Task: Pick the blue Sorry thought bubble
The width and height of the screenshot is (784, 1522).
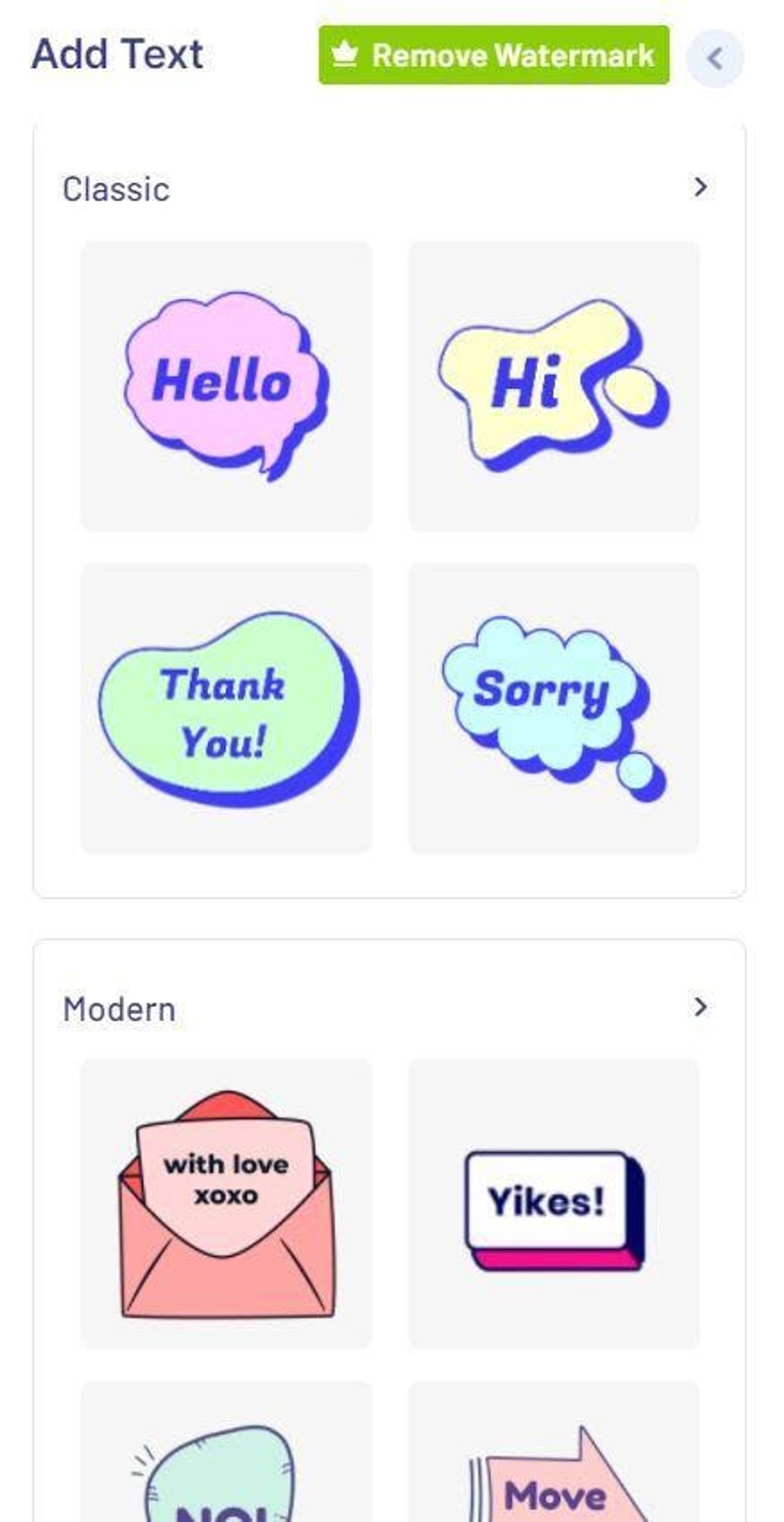Action: pyautogui.click(x=554, y=708)
